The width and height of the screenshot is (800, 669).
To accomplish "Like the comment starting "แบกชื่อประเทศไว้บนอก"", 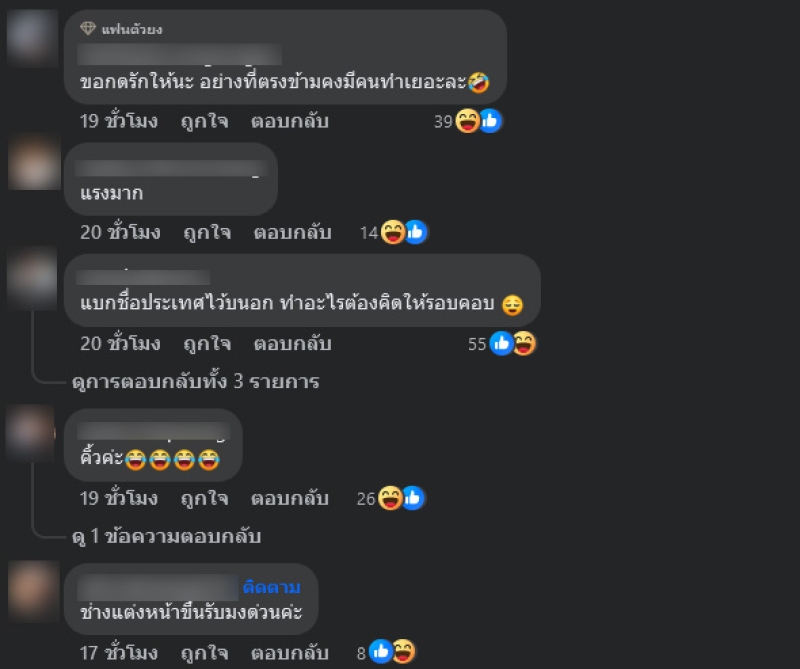I will (206, 344).
